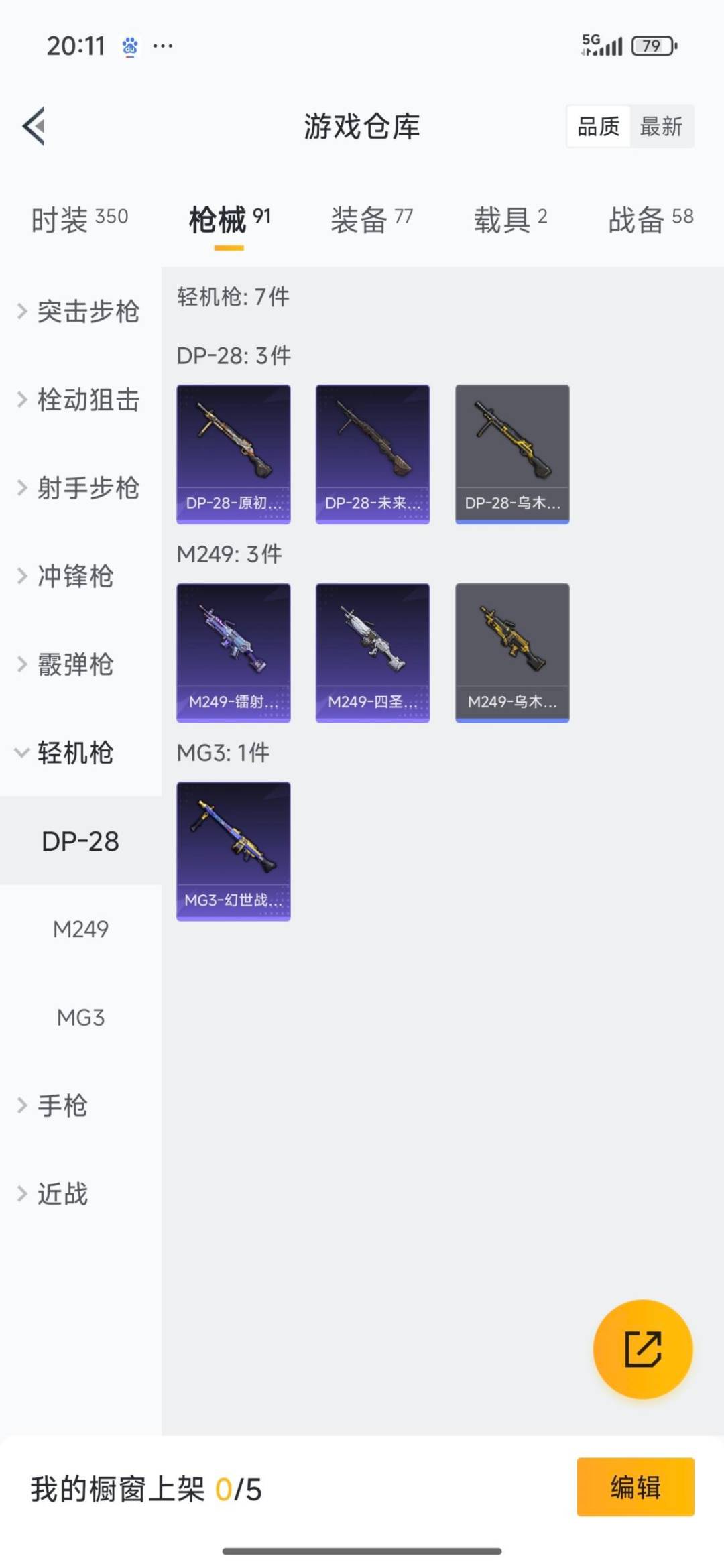Tap the back arrow at top left

click(35, 127)
